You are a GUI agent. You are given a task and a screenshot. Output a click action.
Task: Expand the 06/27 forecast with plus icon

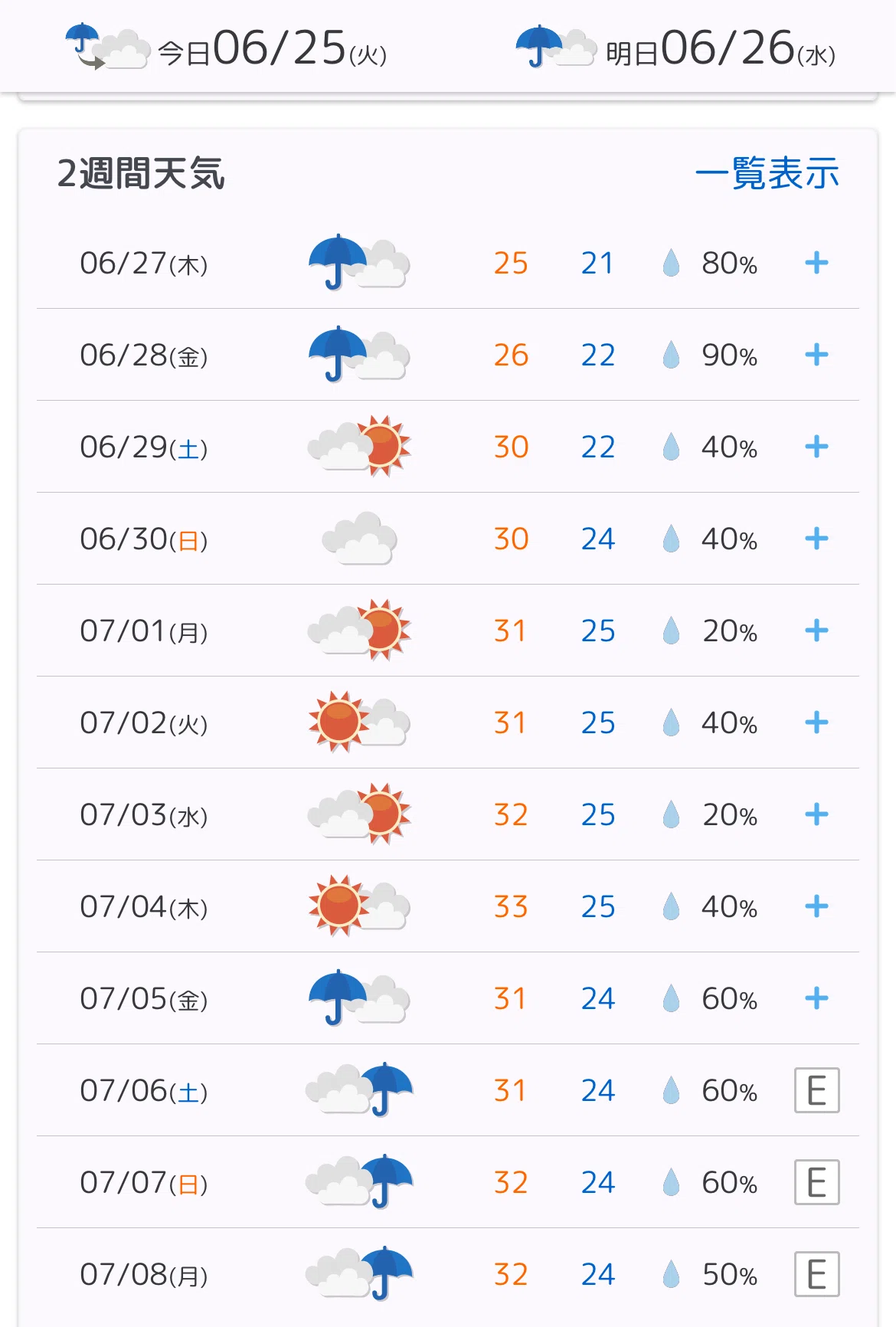pyautogui.click(x=816, y=263)
